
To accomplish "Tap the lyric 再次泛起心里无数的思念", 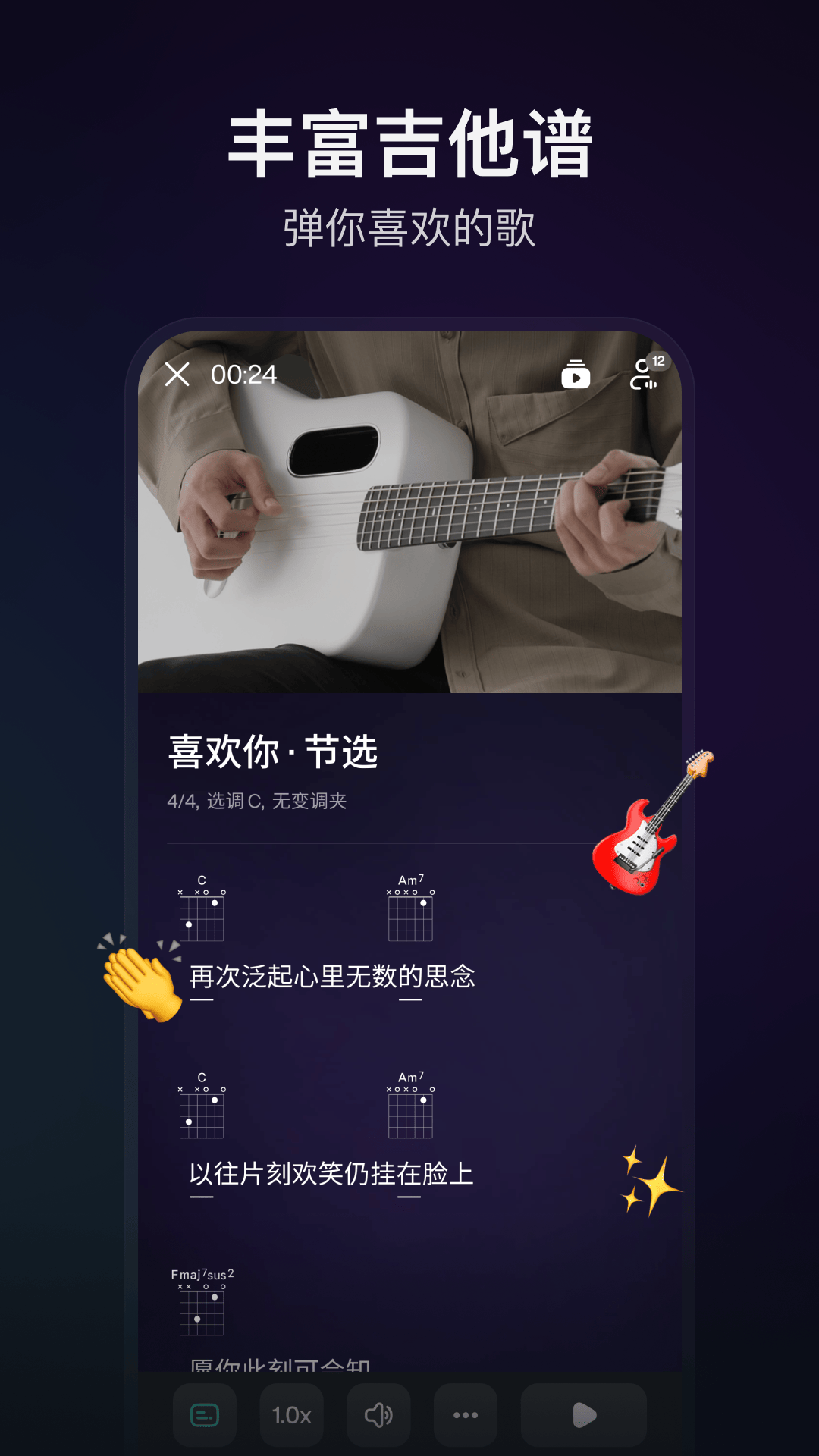I will [334, 981].
